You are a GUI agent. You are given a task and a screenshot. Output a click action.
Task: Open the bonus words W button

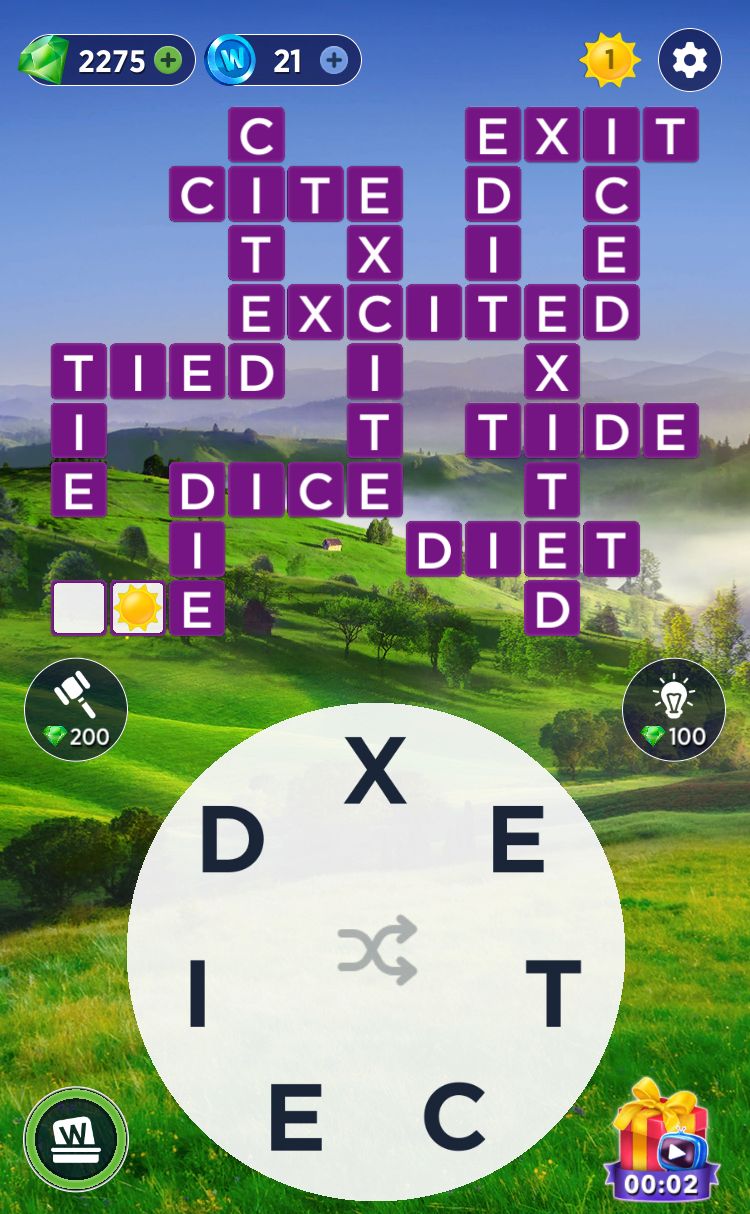click(x=76, y=1139)
